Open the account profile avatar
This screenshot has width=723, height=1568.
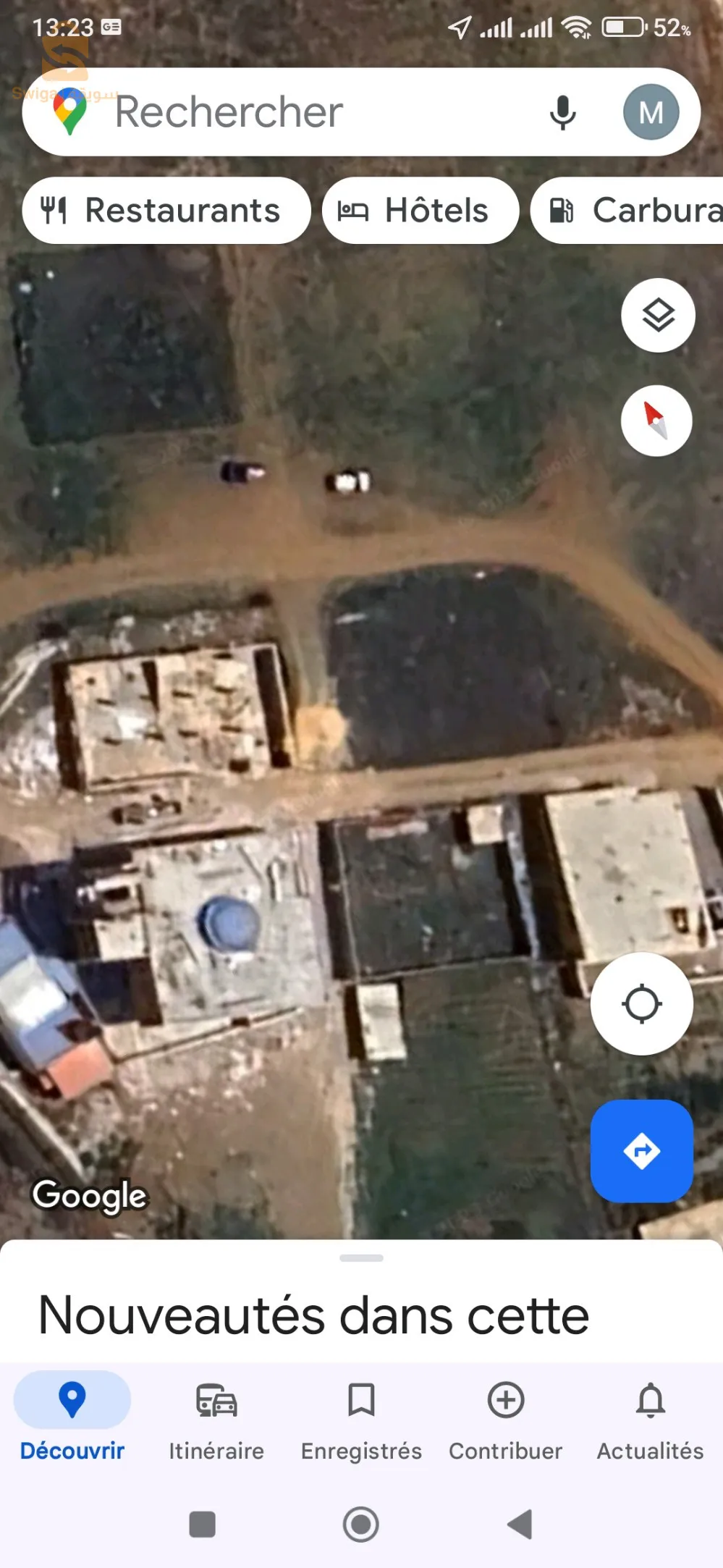pos(651,112)
